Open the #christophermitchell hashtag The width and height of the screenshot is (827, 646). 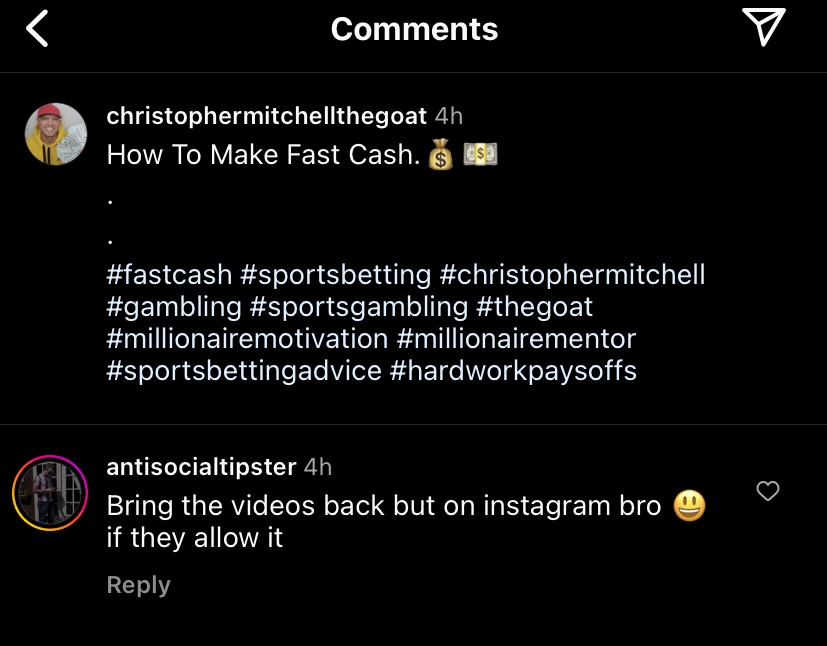[x=572, y=274]
